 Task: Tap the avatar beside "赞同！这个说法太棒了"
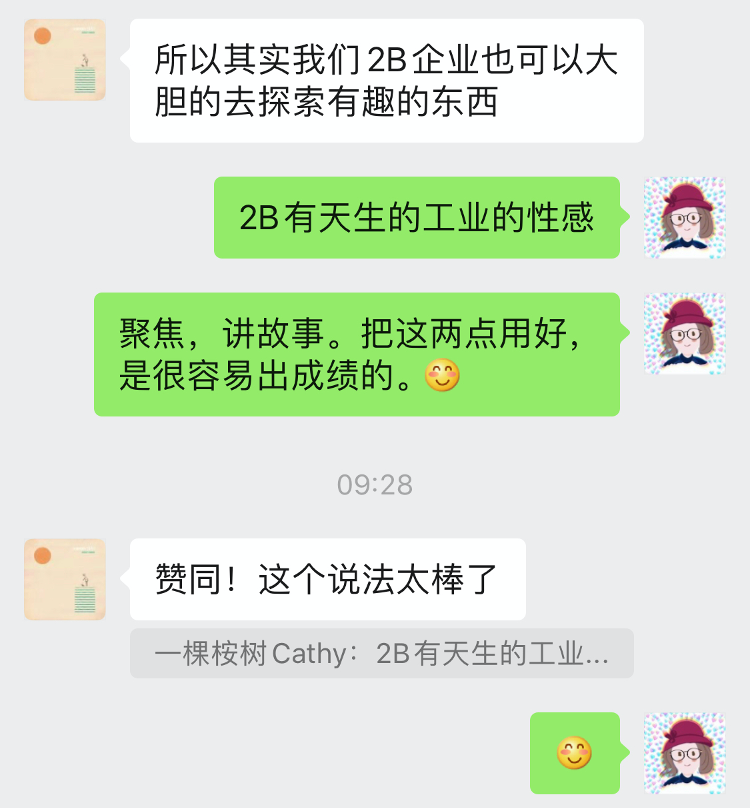click(65, 579)
